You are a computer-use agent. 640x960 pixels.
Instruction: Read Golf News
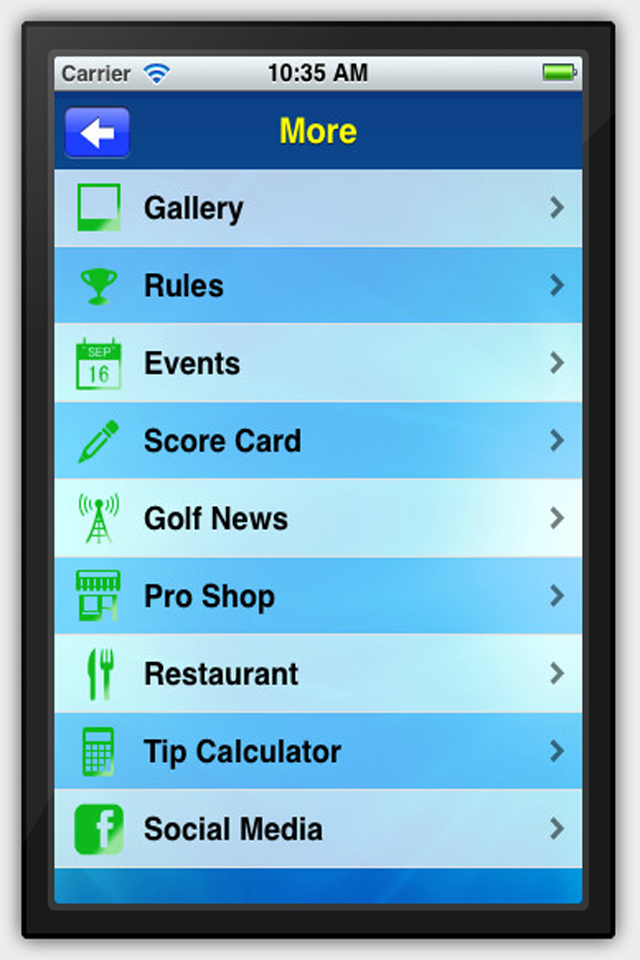click(x=318, y=518)
